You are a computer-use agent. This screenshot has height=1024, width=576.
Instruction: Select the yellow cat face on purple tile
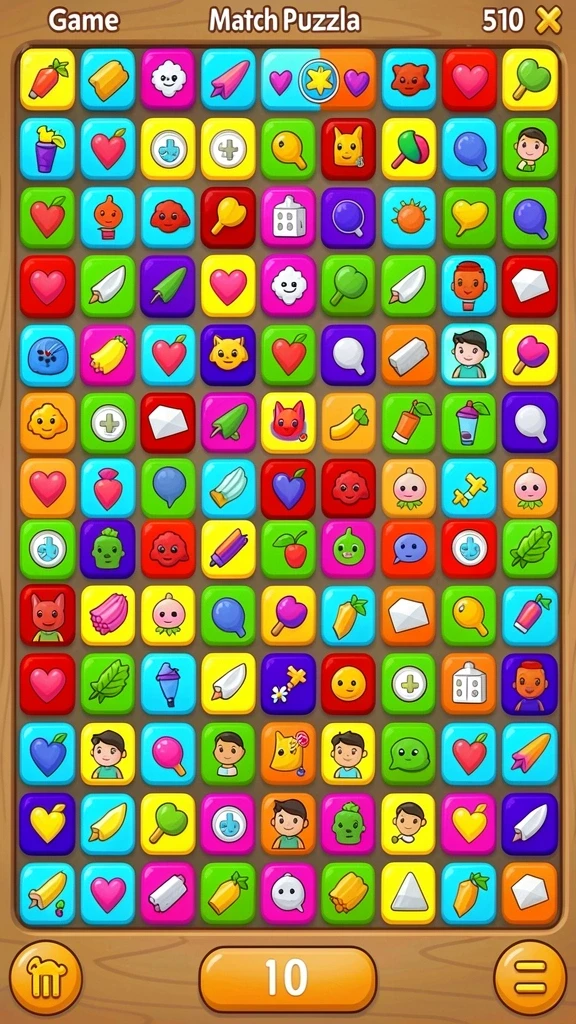coord(228,354)
